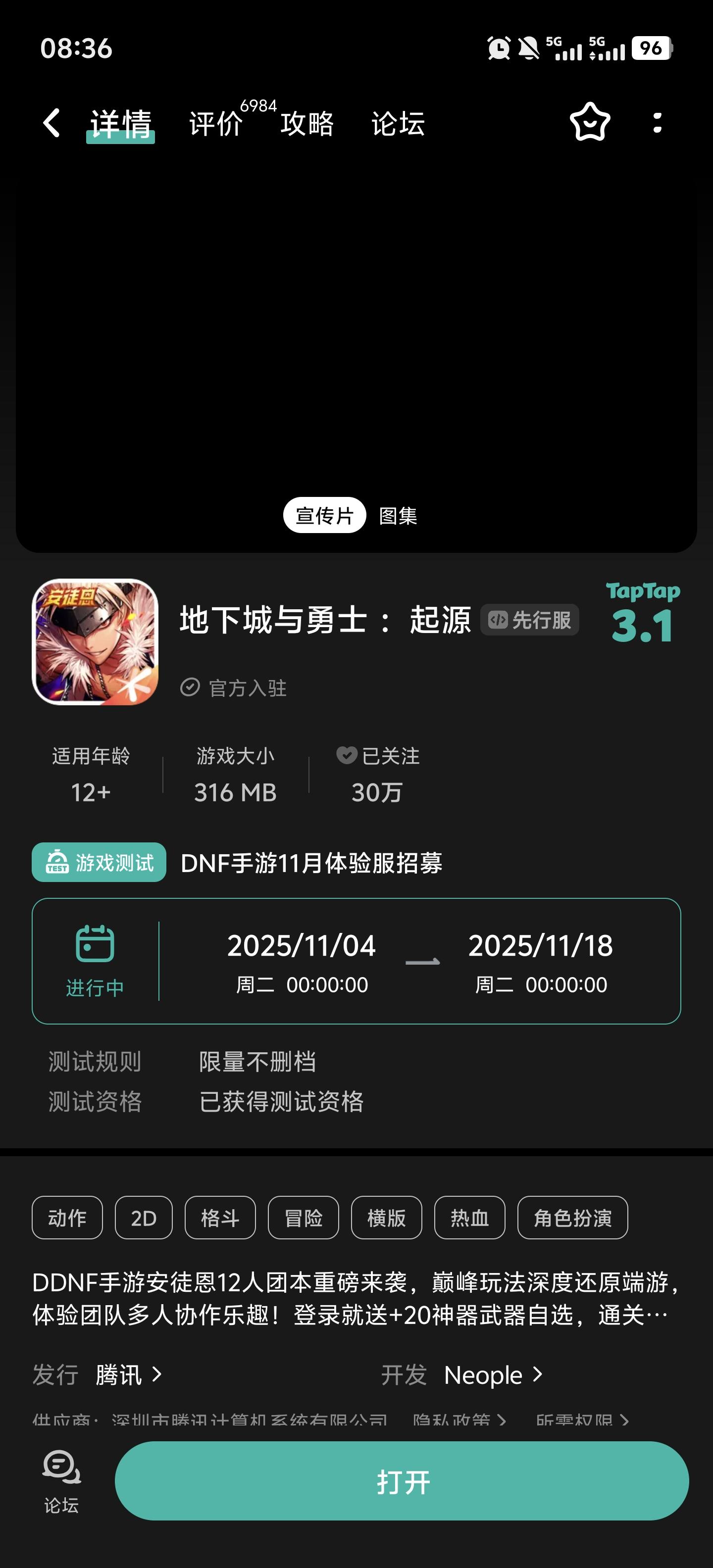Open the 论坛 tab at top
Screen dimensions: 713x1568
398,124
